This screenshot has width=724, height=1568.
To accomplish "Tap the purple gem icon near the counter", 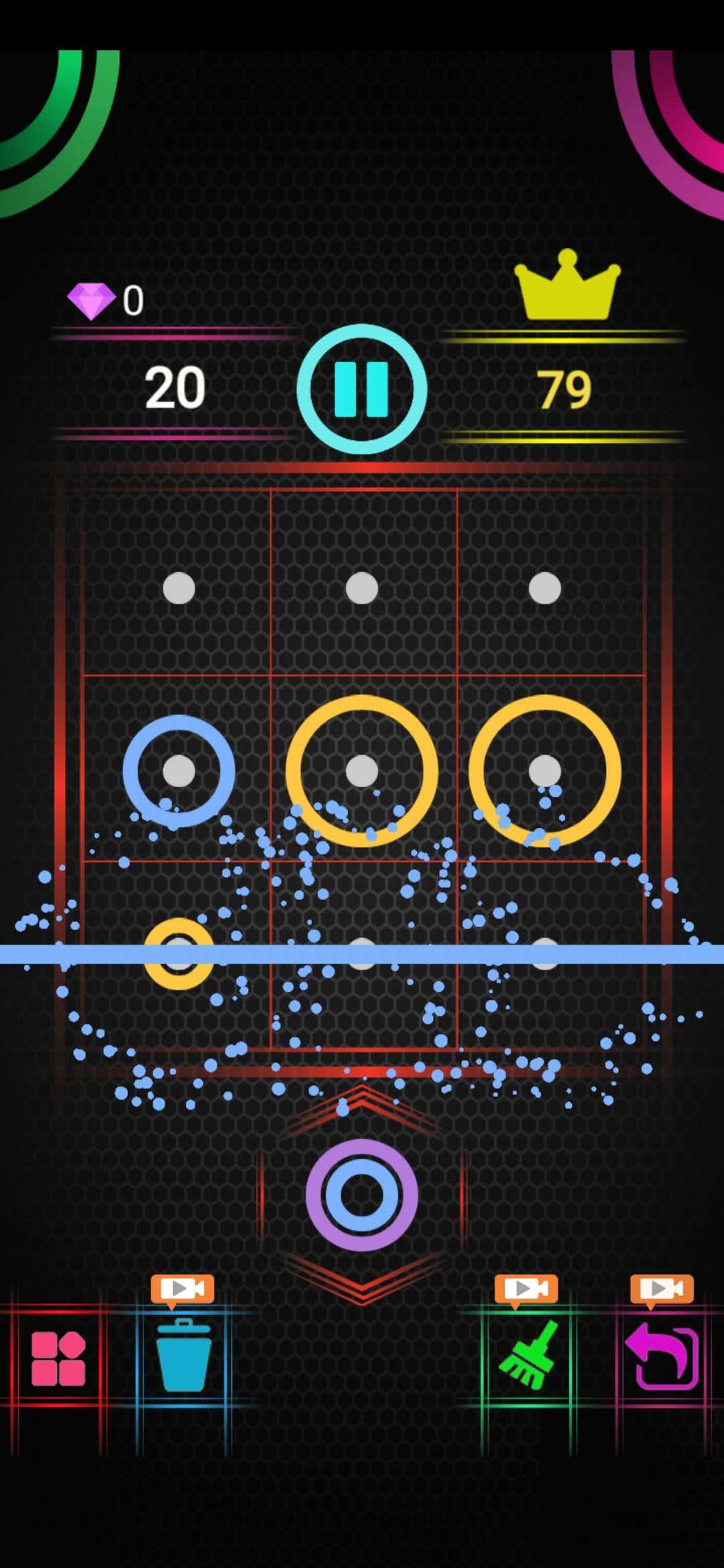I will pos(94,300).
